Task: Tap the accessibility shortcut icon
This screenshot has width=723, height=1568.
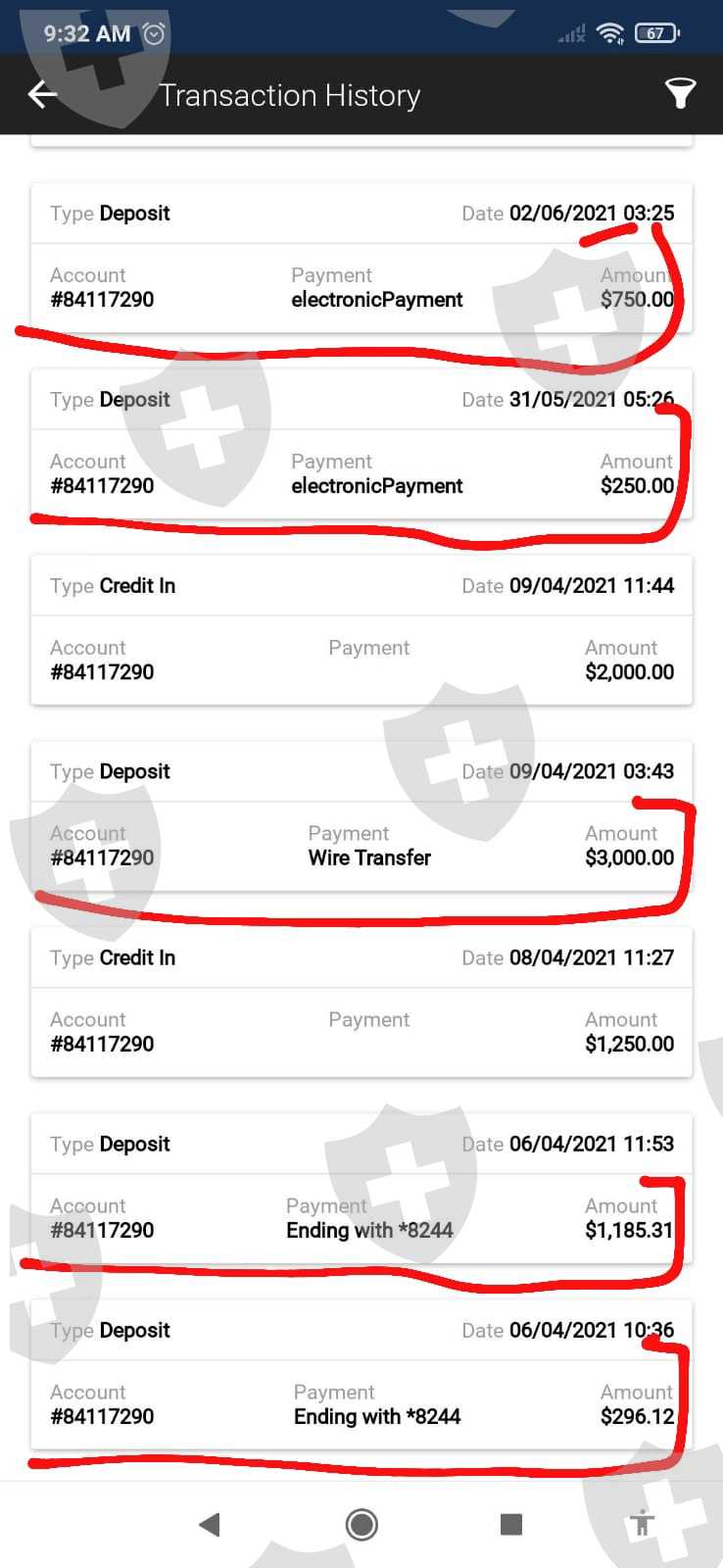Action: point(643,1523)
